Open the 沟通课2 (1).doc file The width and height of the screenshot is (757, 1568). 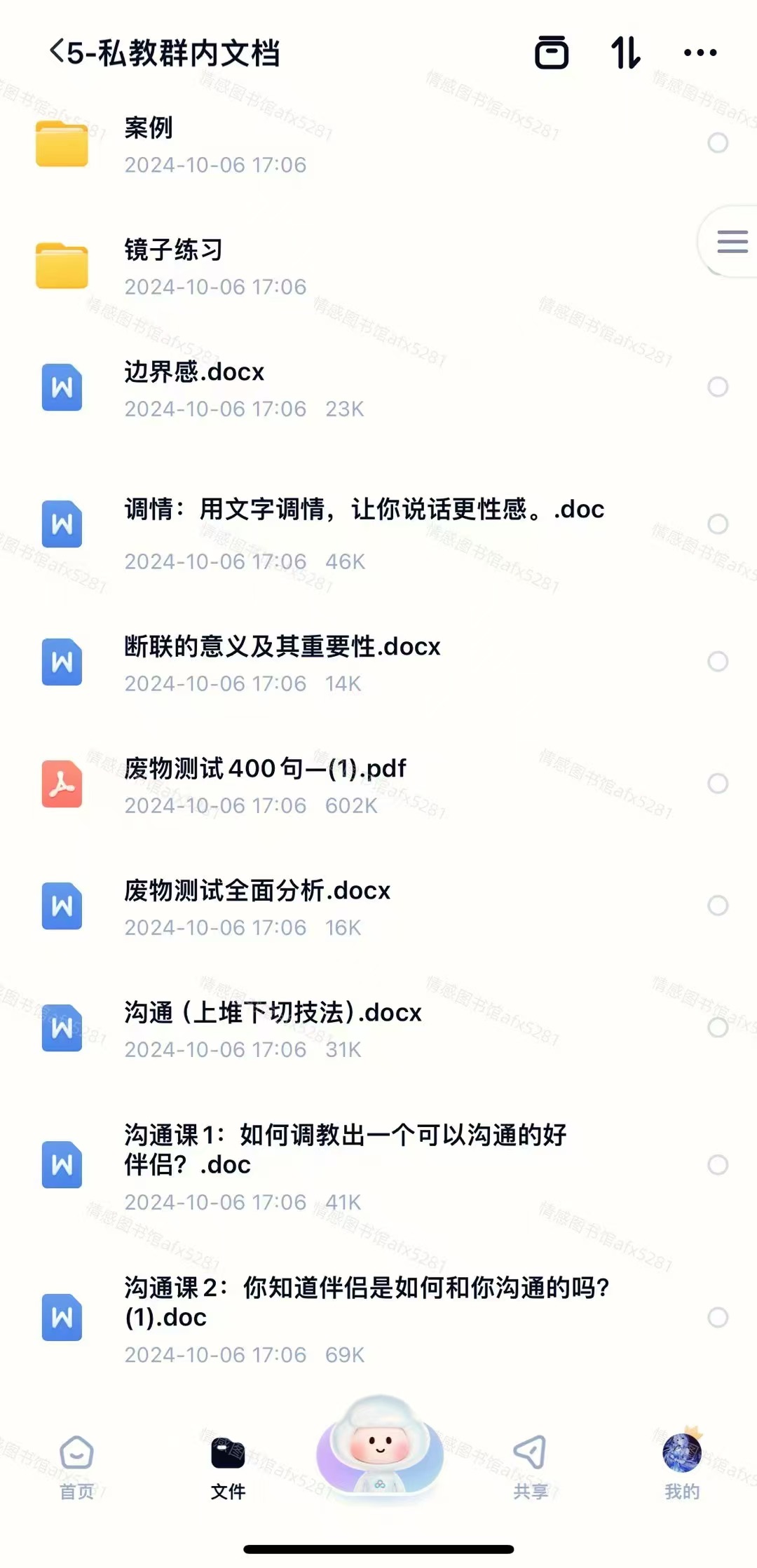pyautogui.click(x=378, y=1318)
